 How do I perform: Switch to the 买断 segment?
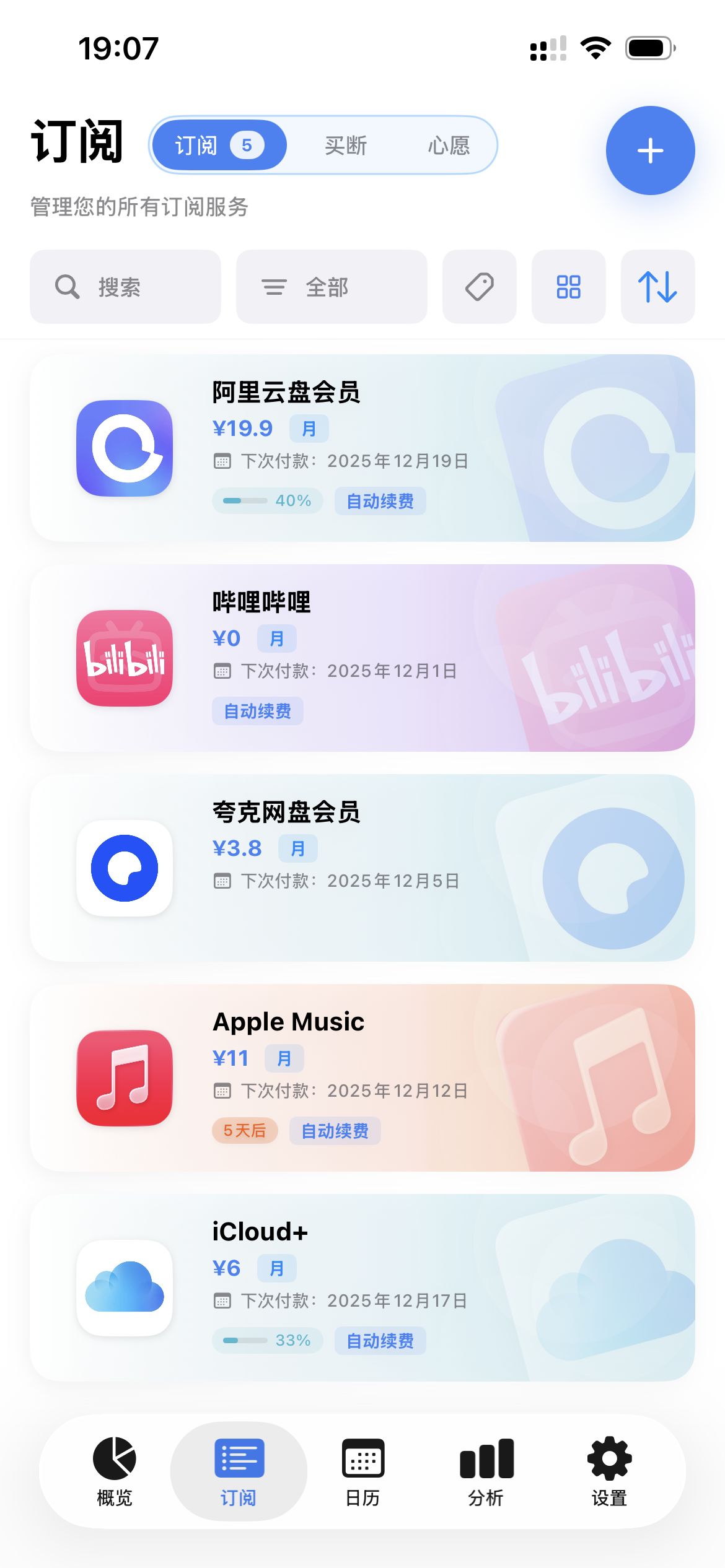tap(346, 146)
